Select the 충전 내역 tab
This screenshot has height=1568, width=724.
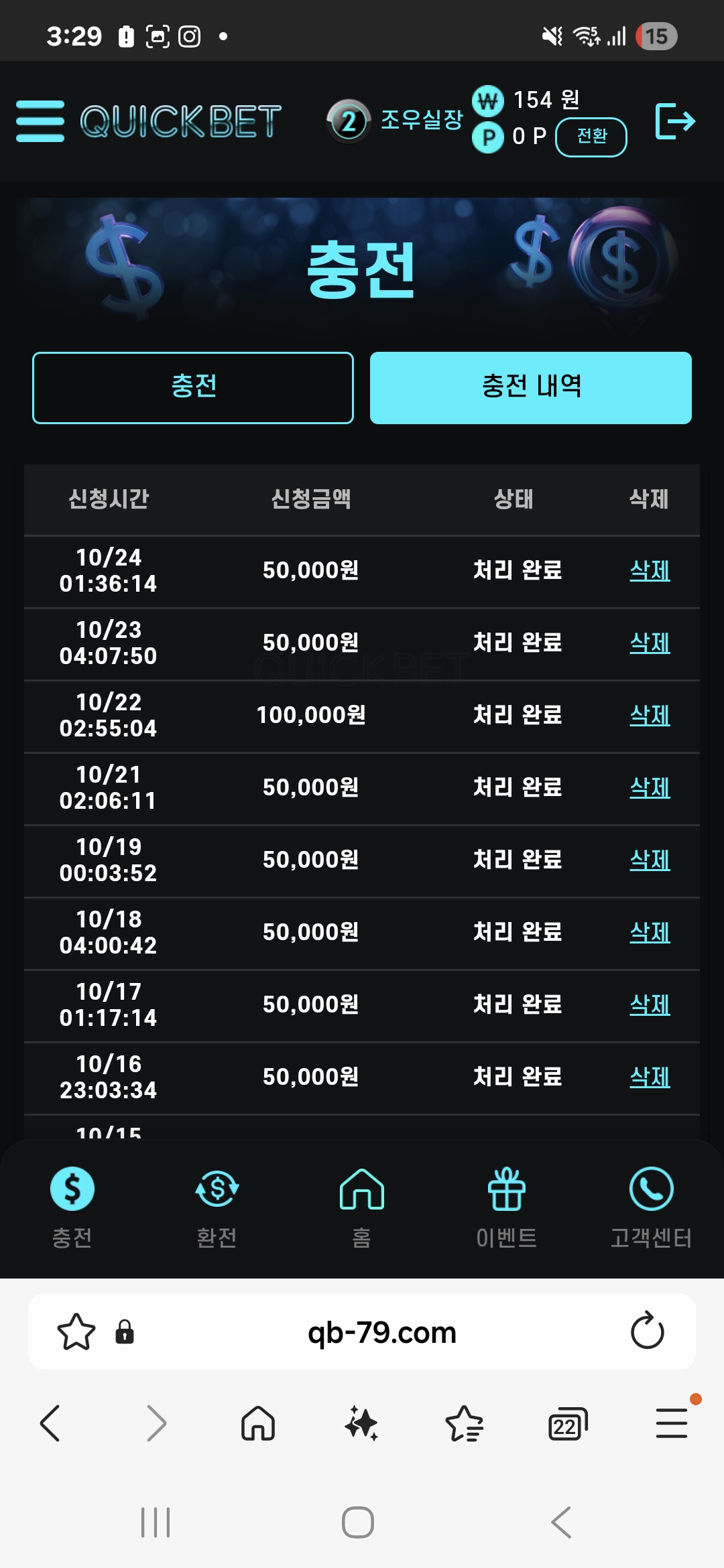coord(530,387)
